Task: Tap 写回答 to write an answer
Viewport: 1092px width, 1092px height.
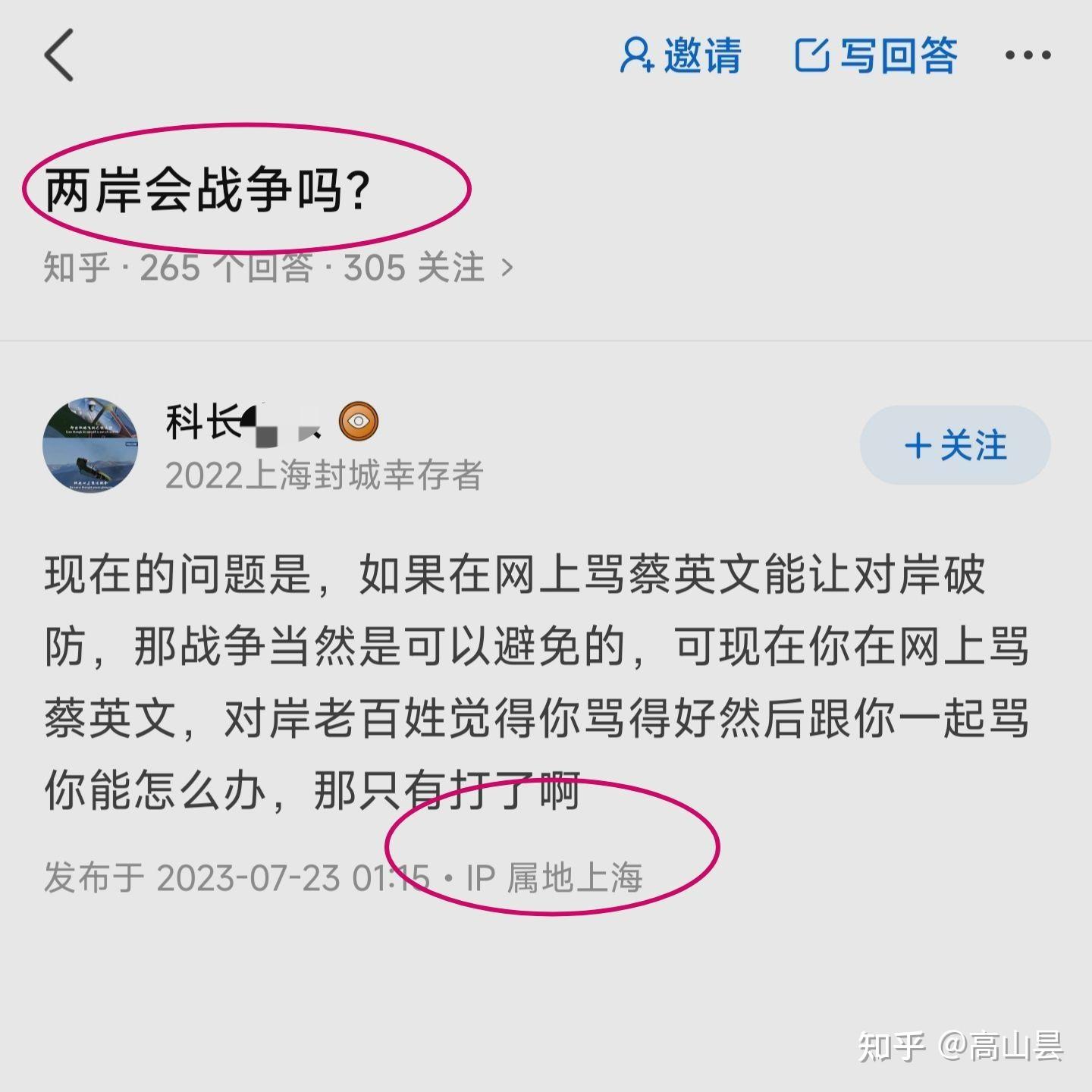Action: coord(876,55)
